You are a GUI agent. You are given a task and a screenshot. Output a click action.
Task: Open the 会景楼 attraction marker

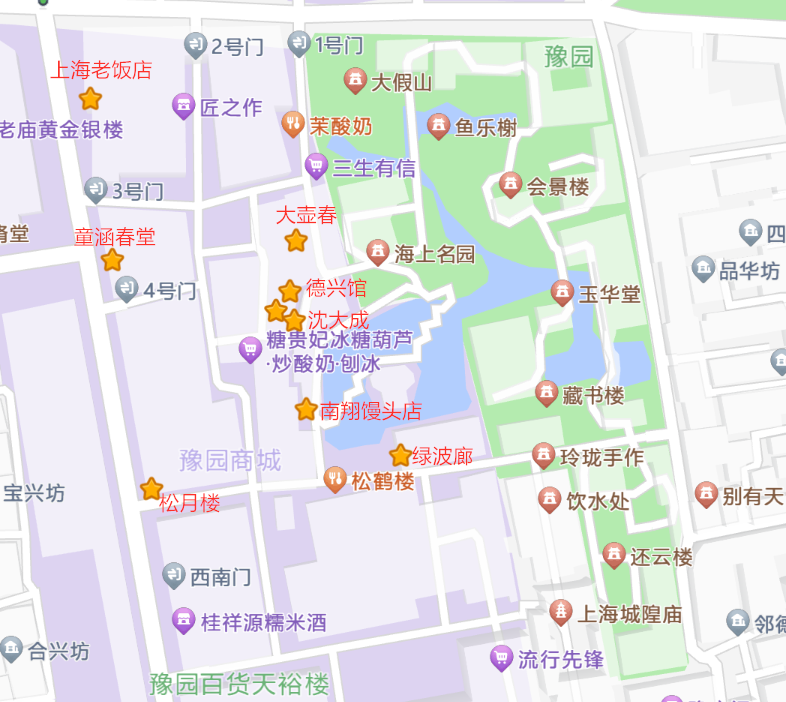pyautogui.click(x=511, y=184)
